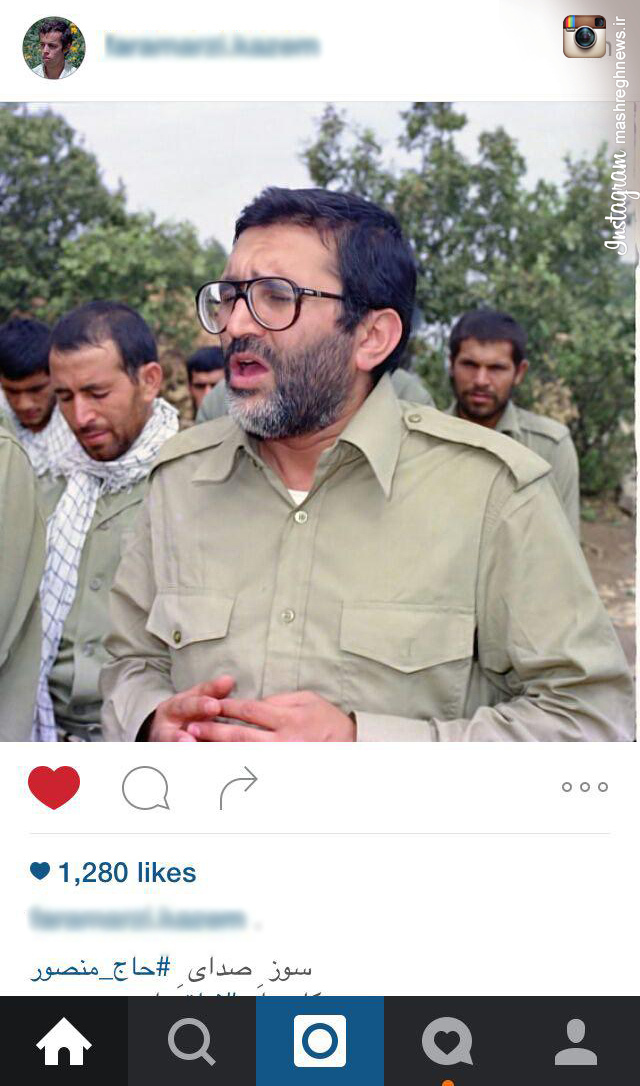Go to the Home feed tab
The height and width of the screenshot is (1086, 640).
[64, 1041]
